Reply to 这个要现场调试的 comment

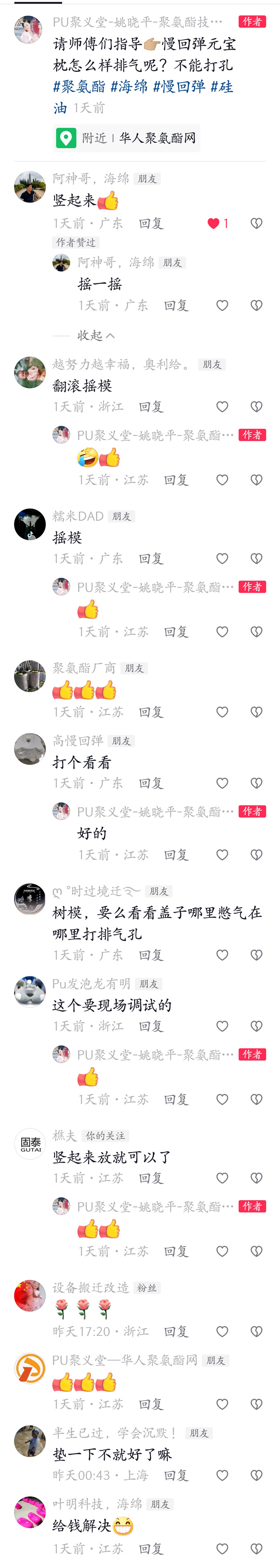(151, 1026)
